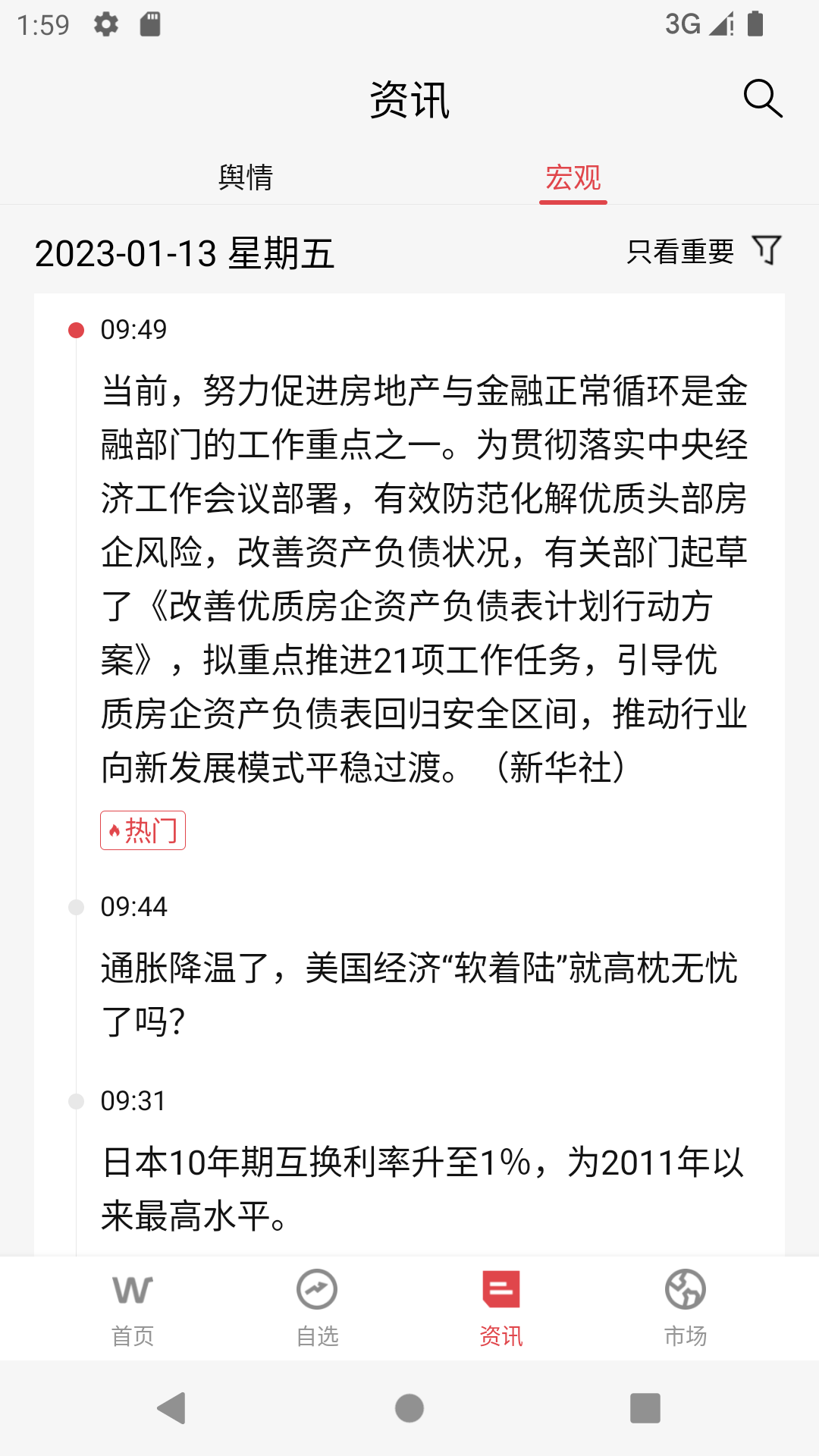Viewport: 819px width, 1456px height.
Task: Open the search magnifier icon
Action: click(762, 99)
